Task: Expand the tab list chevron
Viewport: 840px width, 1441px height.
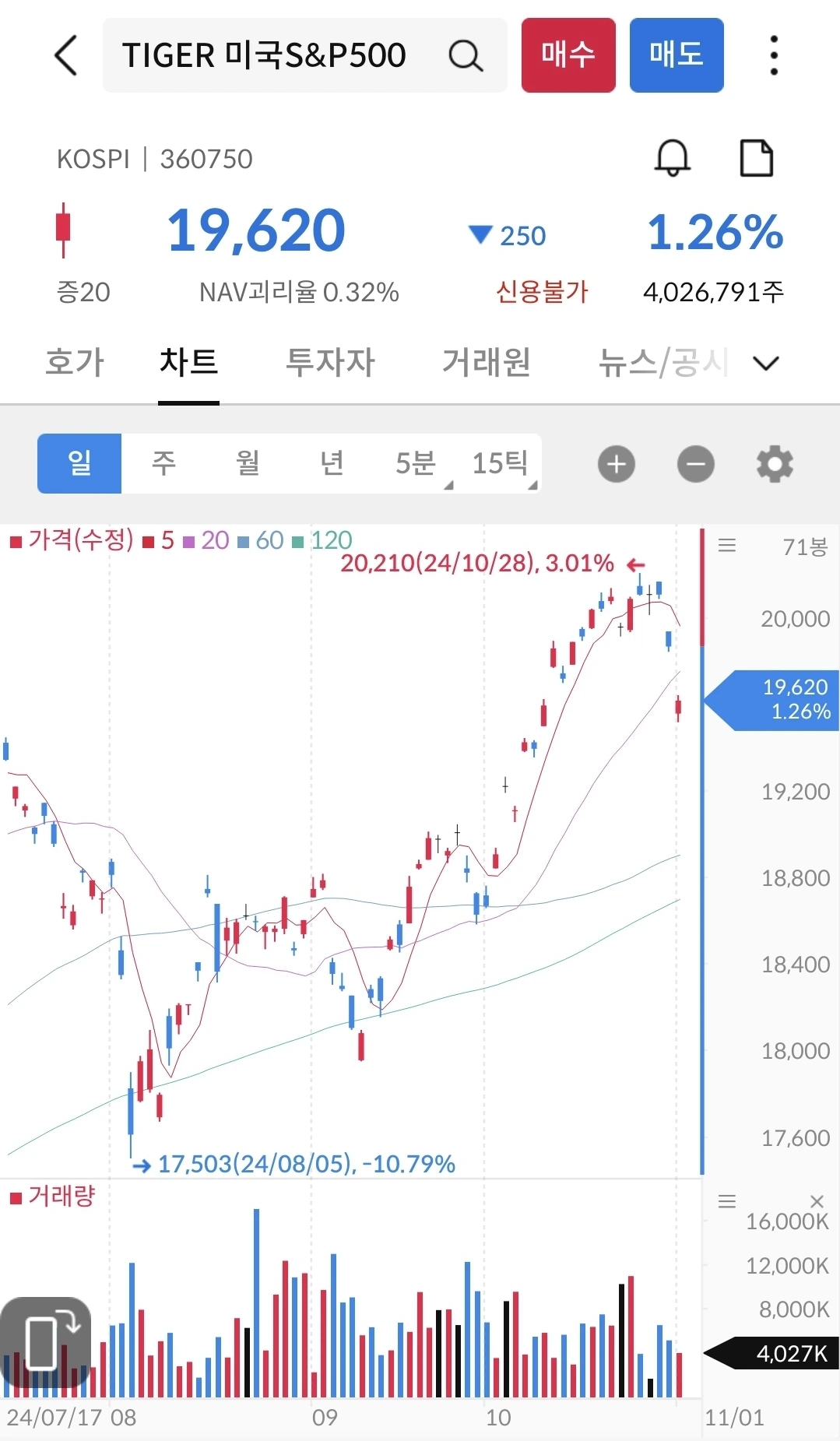Action: click(766, 363)
